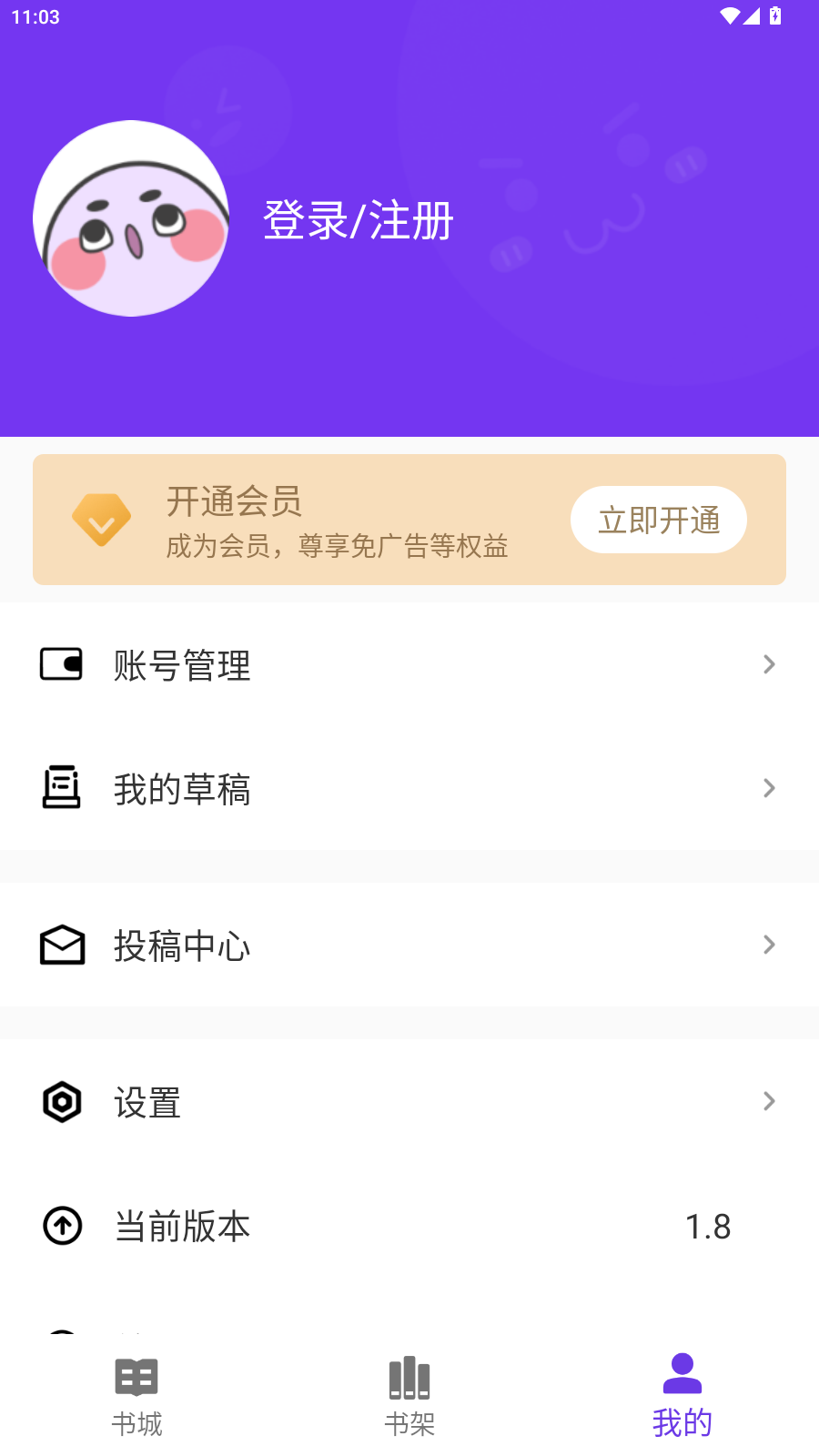Expand the 投稿中心 row chevron
The height and width of the screenshot is (1456, 819).
tap(769, 945)
